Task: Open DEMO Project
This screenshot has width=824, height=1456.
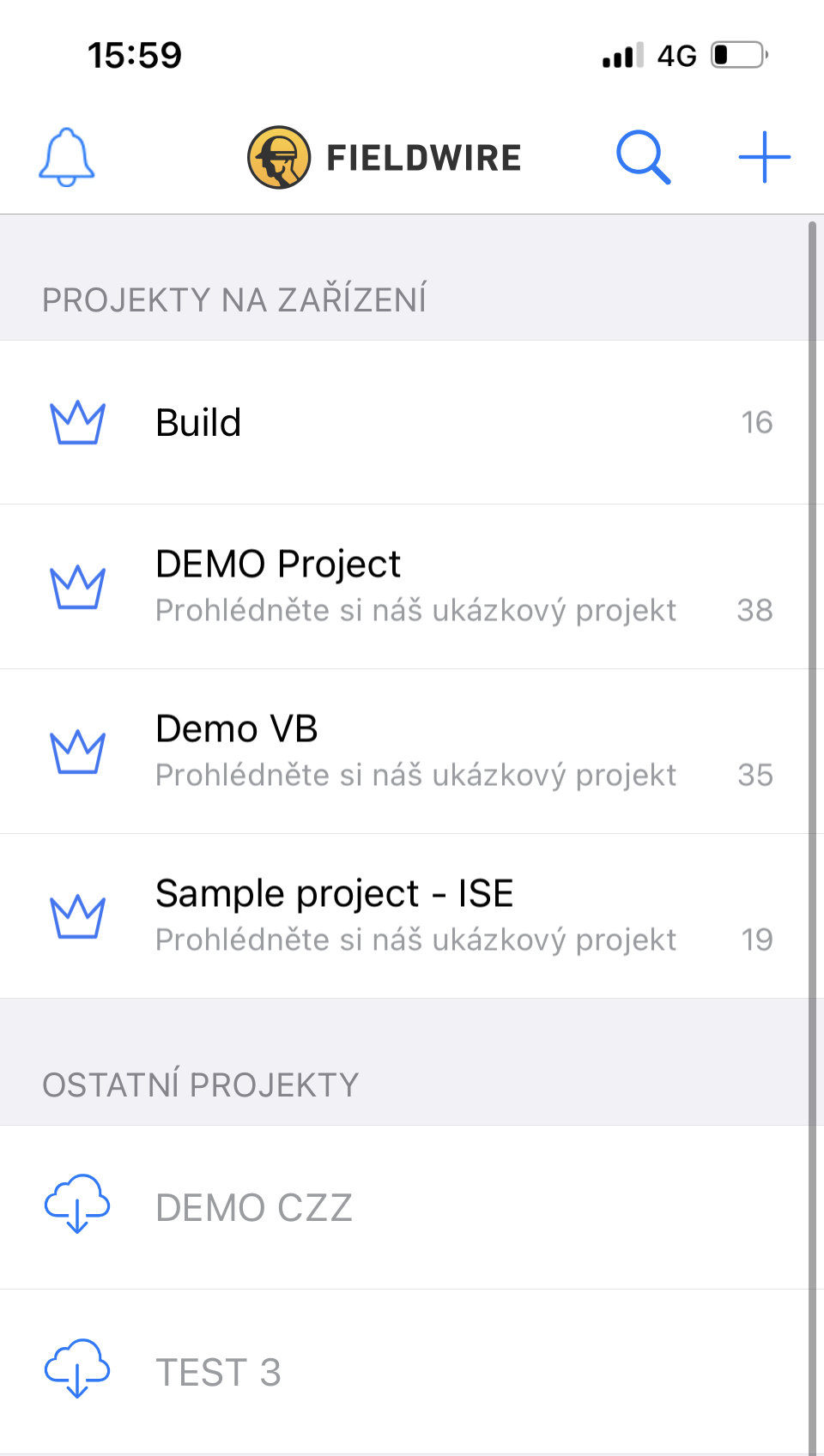Action: [x=412, y=587]
